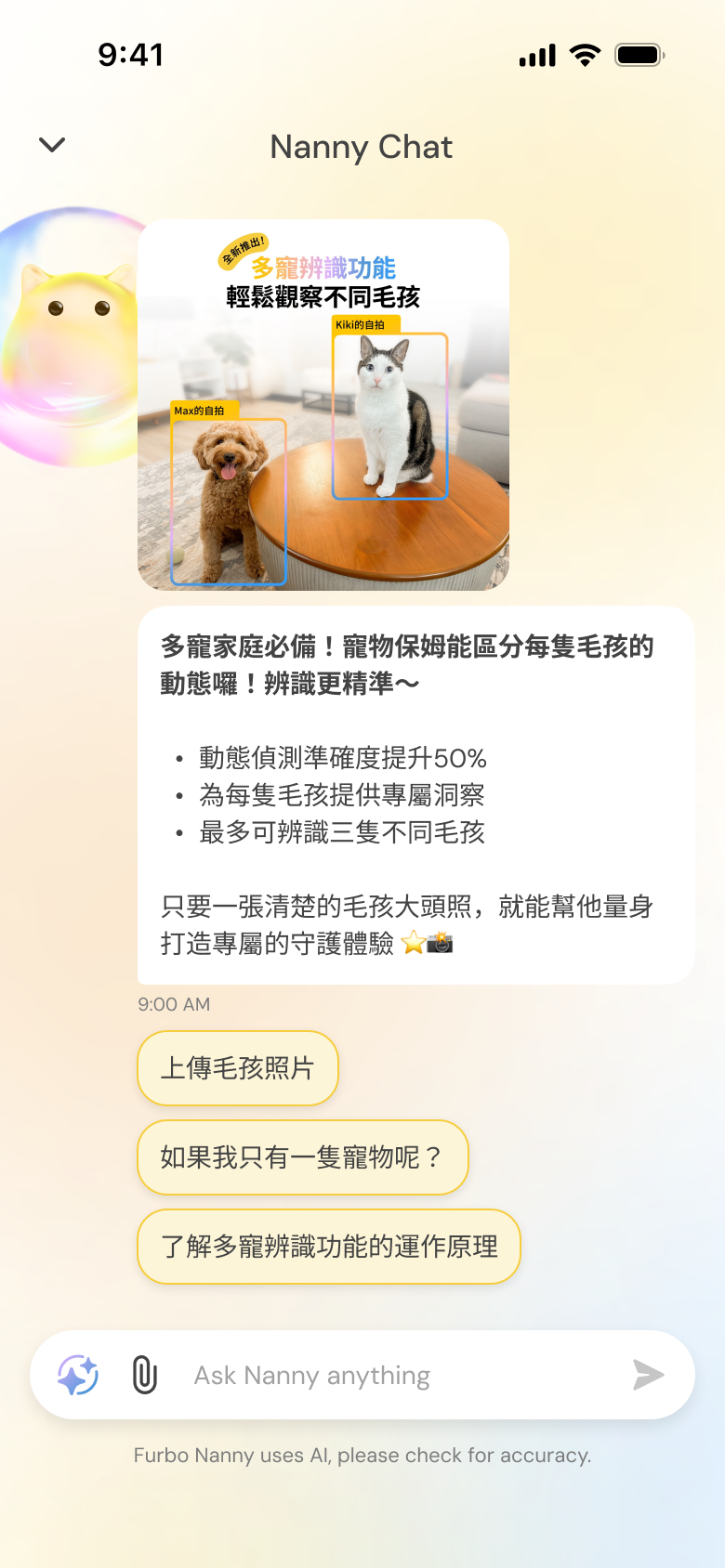Screen dimensions: 725x1568
Task: Open the multi-pet recognition promo image
Action: pos(323,405)
